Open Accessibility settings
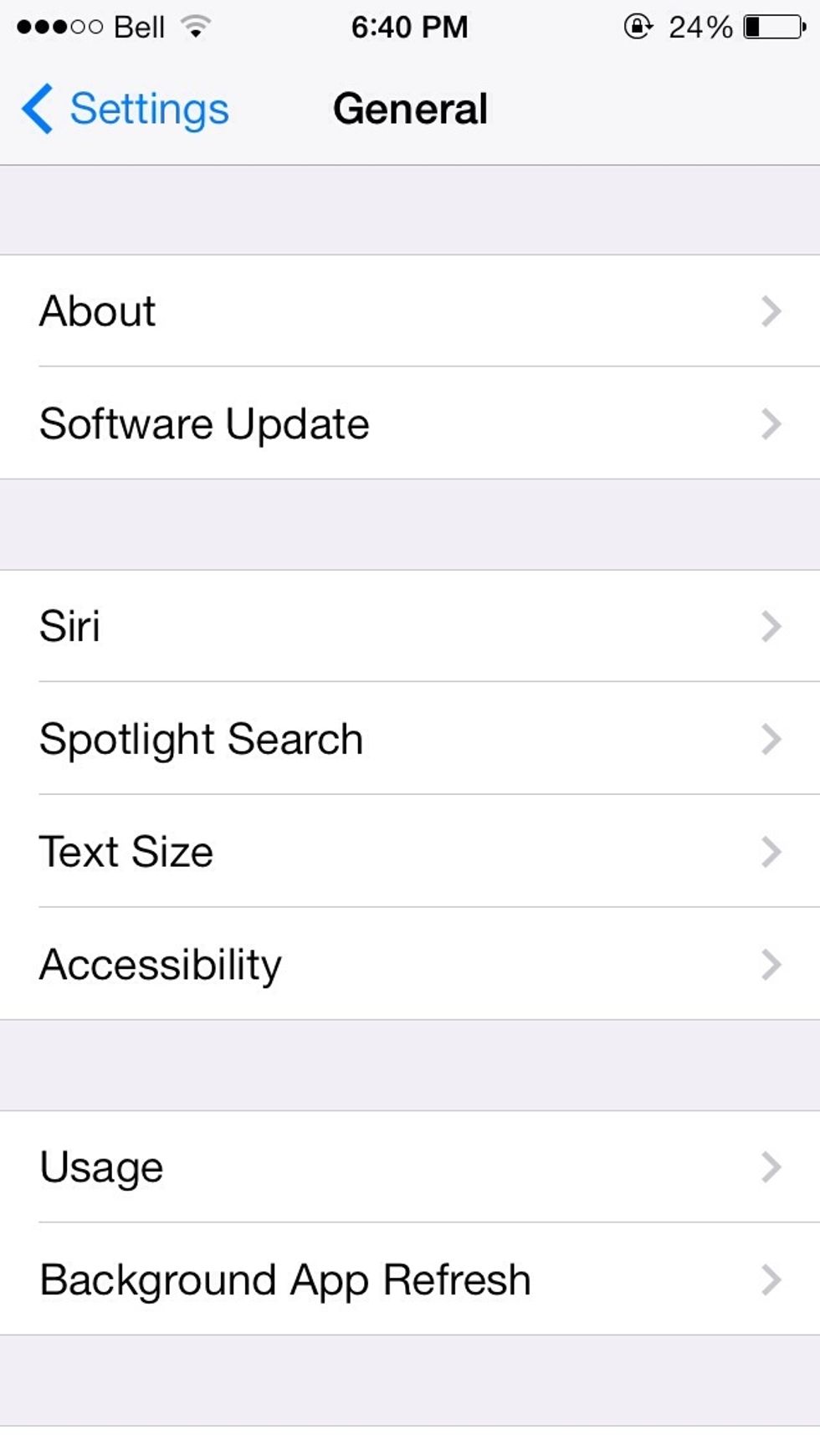Image resolution: width=820 pixels, height=1456 pixels. pyautogui.click(x=410, y=964)
